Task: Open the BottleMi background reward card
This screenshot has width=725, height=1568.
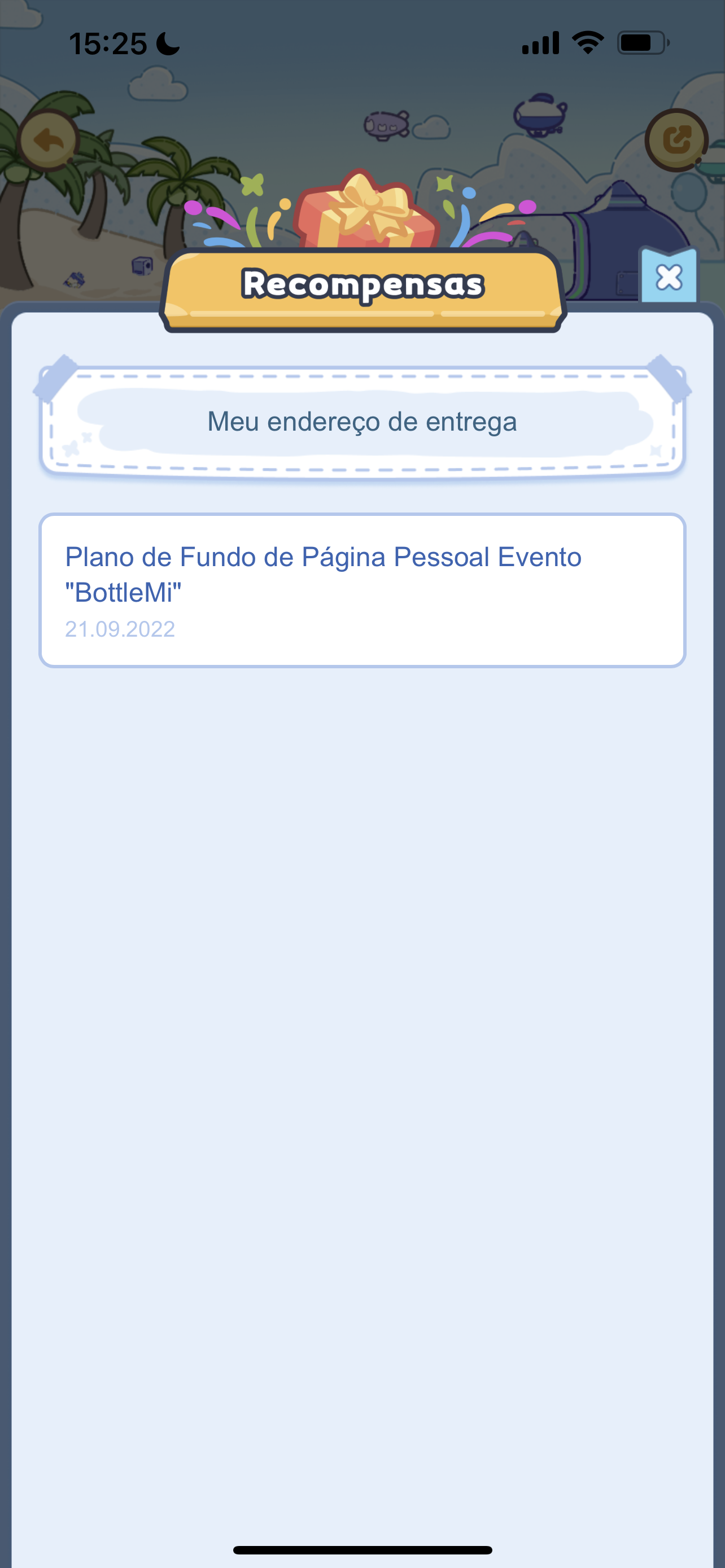Action: pyautogui.click(x=362, y=590)
